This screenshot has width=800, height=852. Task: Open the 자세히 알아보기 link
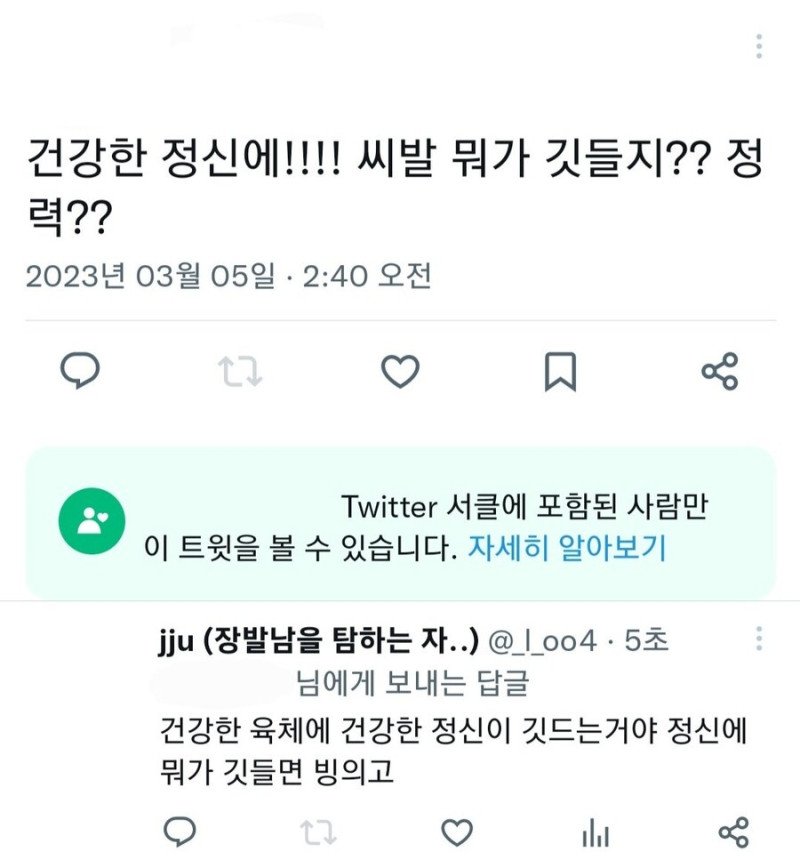567,547
